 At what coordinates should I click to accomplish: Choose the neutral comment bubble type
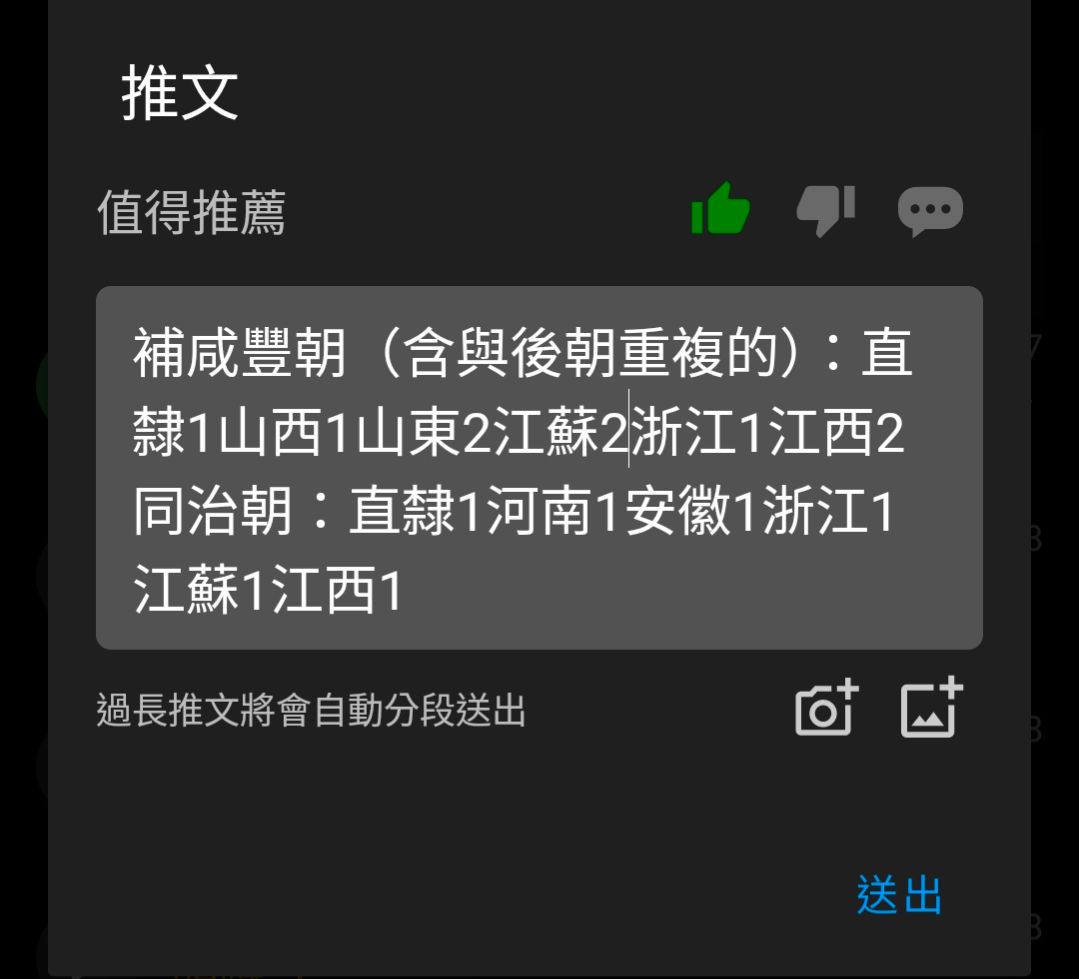click(930, 211)
